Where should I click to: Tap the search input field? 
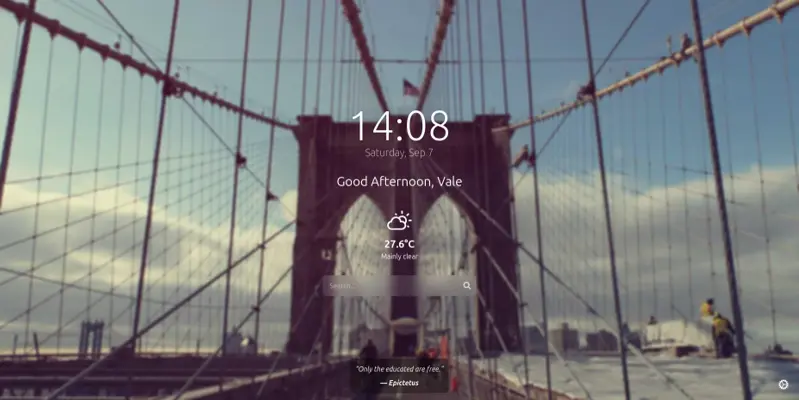point(392,286)
